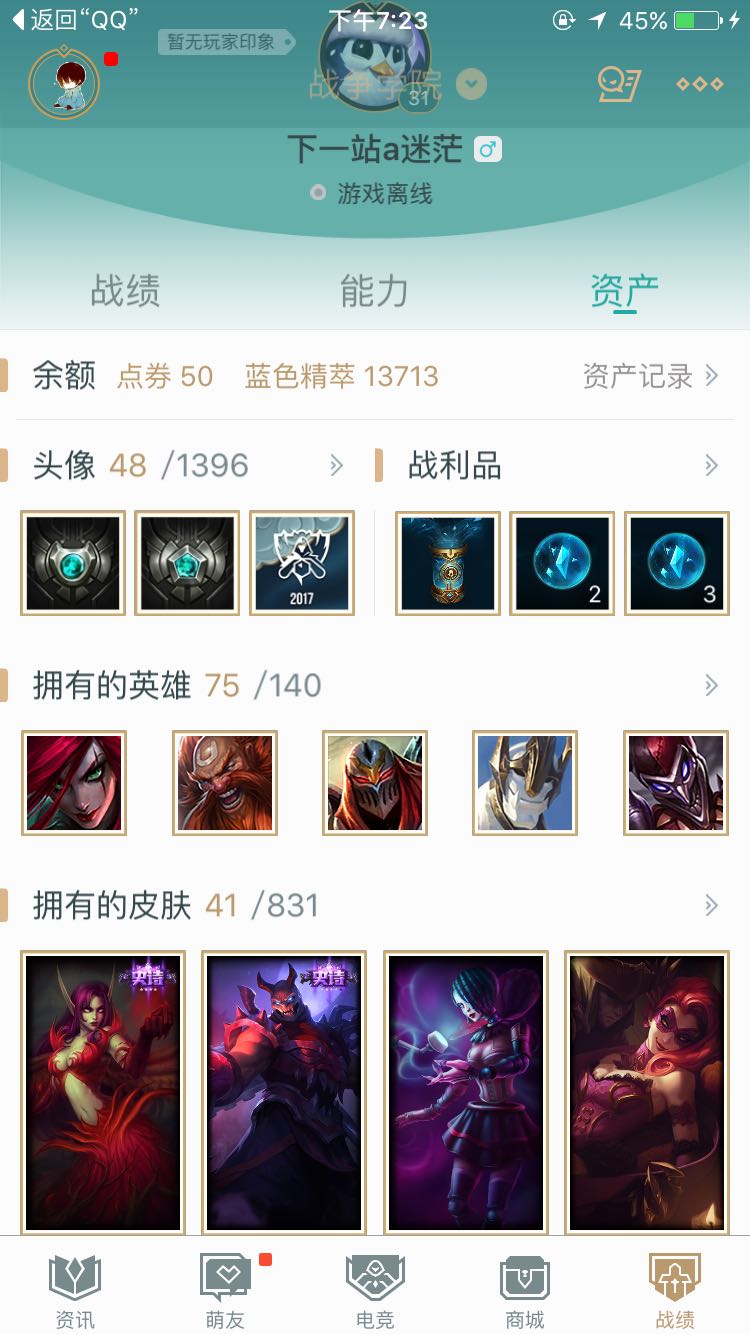Screen dimensions: 750x1334
Task: Switch to the 战绩 top tab
Action: (x=125, y=291)
